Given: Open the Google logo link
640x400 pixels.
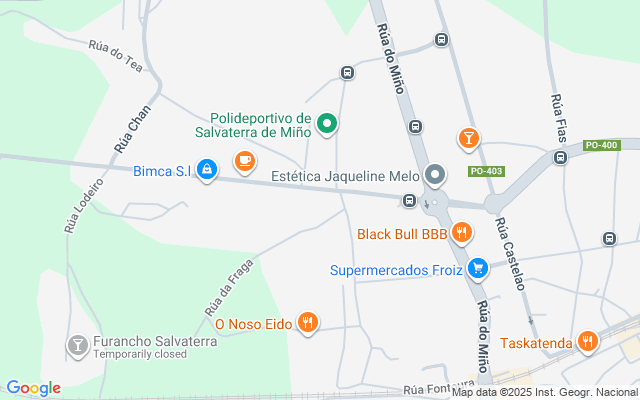Looking at the screenshot, I should click(33, 388).
